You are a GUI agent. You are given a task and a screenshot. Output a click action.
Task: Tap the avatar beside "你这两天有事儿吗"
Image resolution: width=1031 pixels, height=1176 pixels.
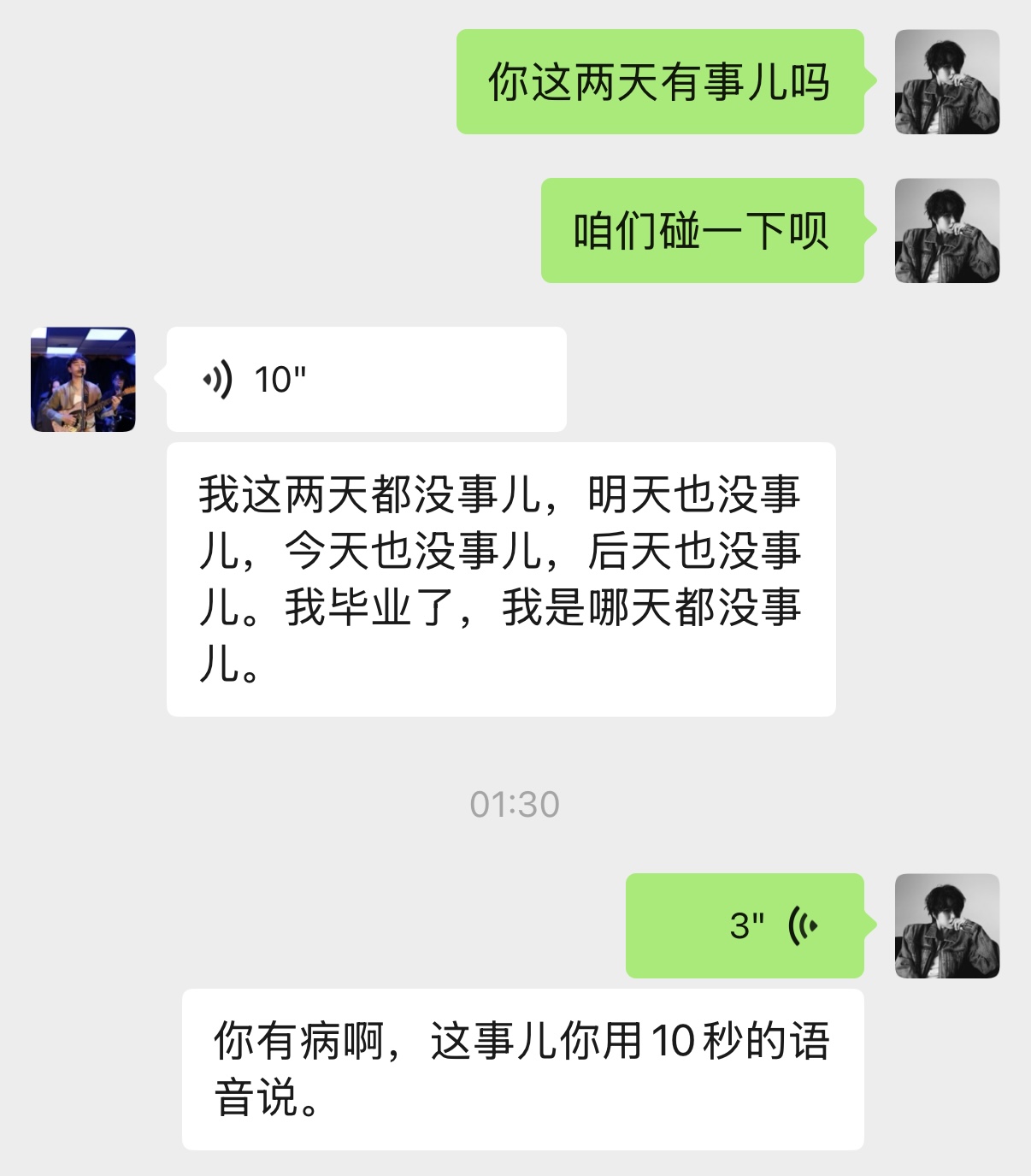(x=946, y=82)
